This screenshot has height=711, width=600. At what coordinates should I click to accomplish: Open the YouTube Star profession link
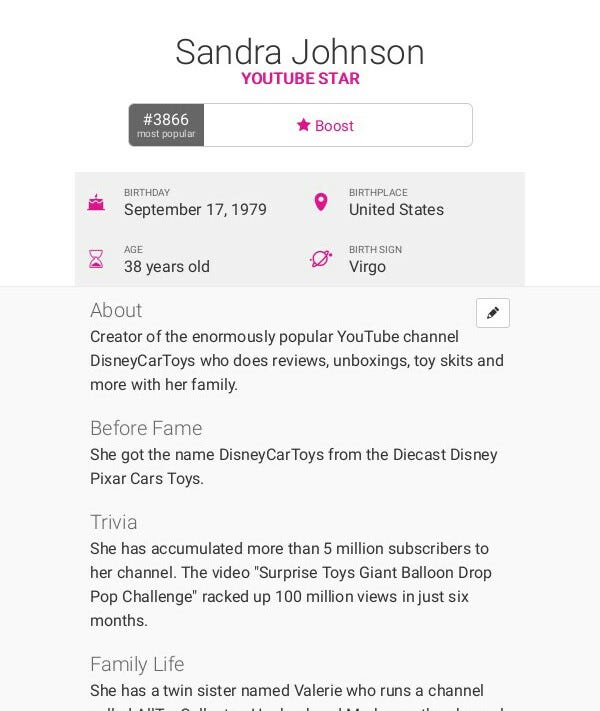point(300,79)
